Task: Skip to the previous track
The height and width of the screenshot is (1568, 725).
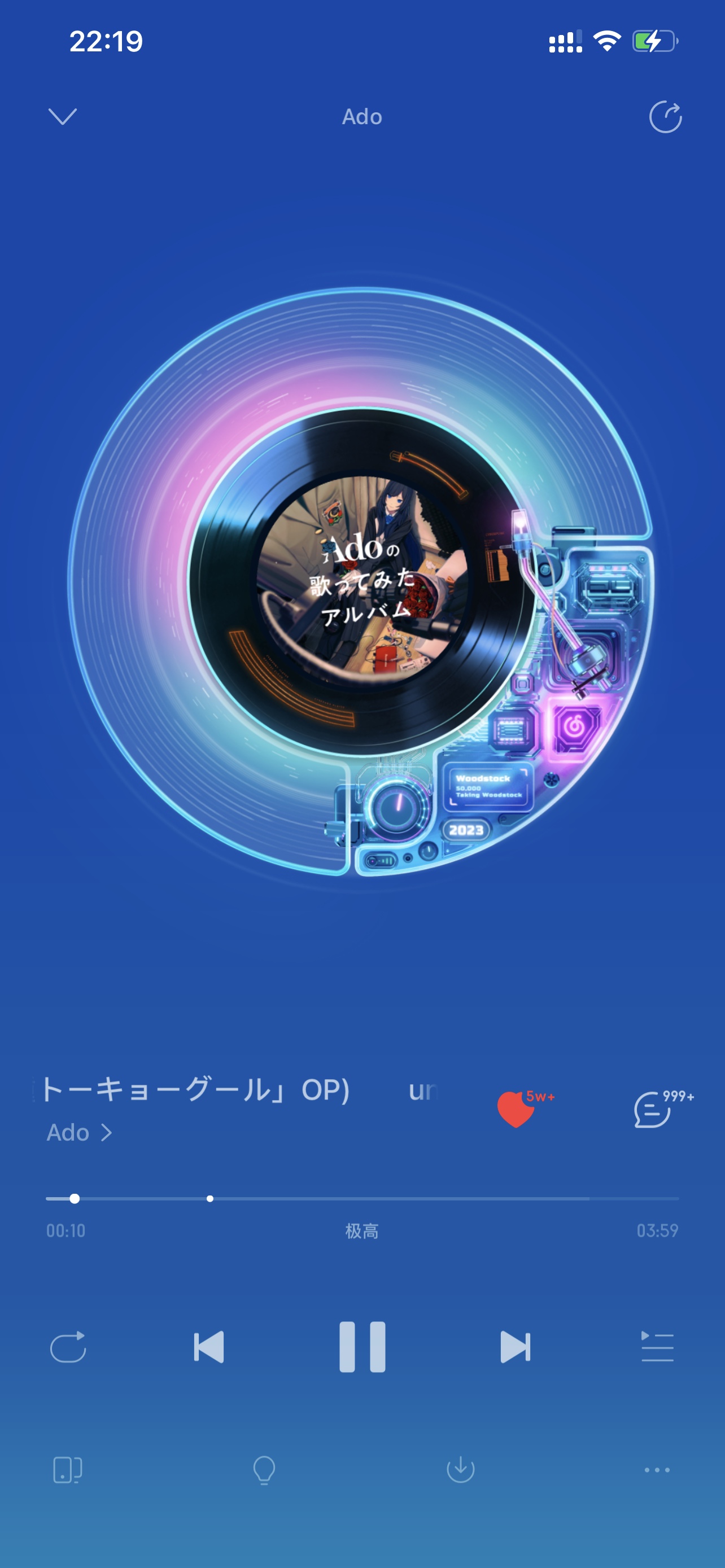Action: 209,1346
